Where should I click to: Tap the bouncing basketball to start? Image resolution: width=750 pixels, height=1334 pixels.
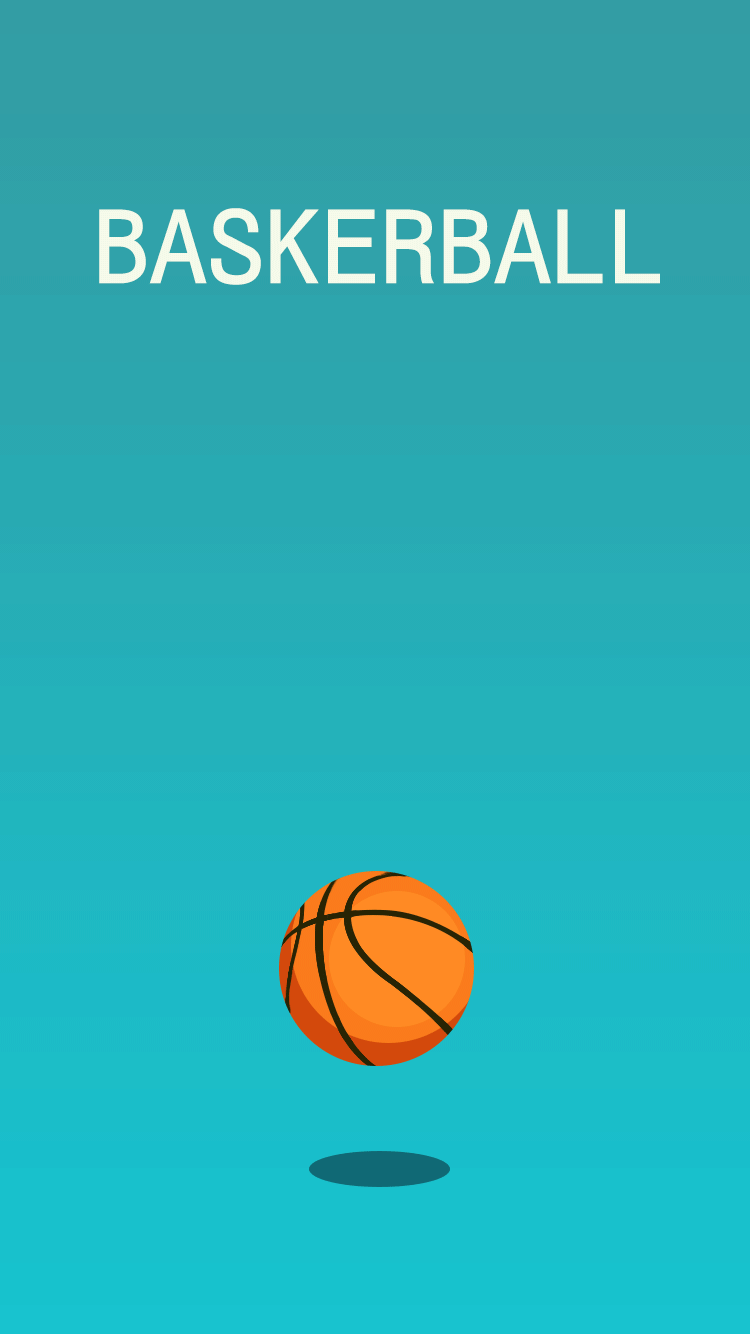click(x=376, y=968)
